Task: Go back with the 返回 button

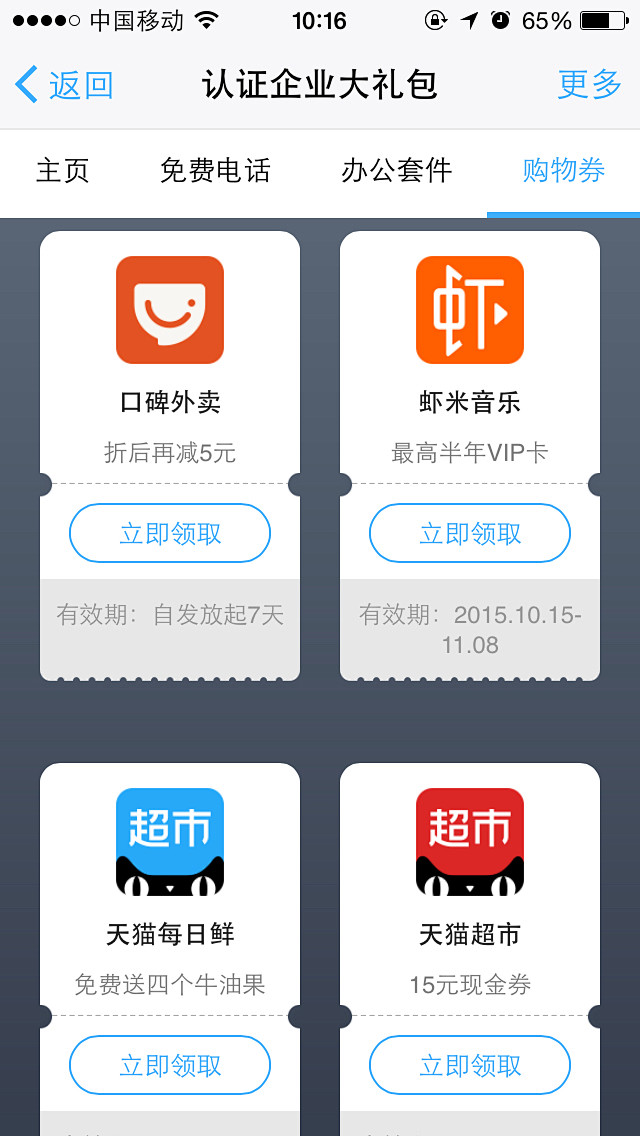Action: coord(65,85)
